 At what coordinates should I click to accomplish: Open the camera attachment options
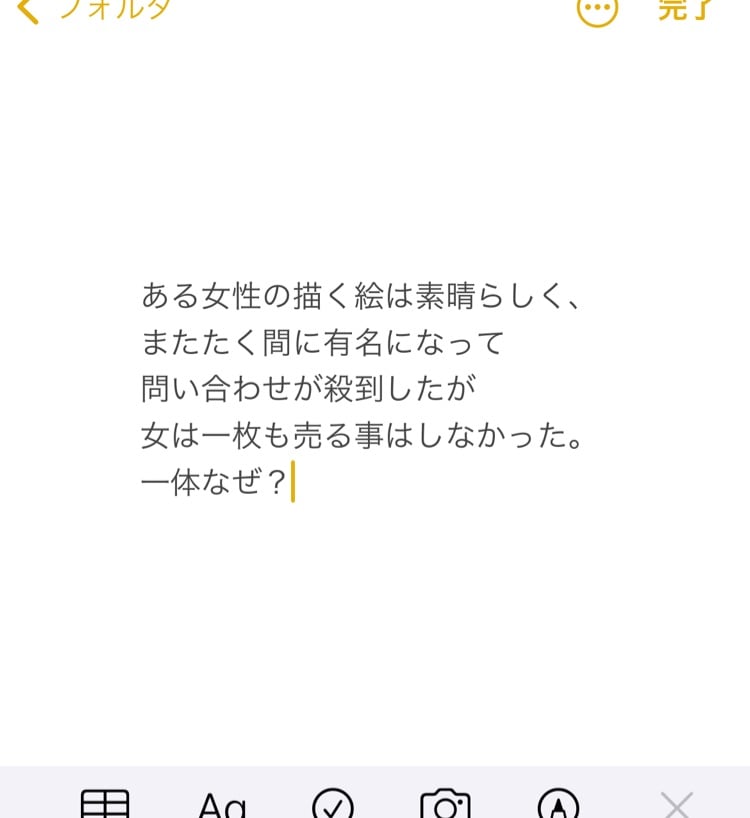point(445,805)
